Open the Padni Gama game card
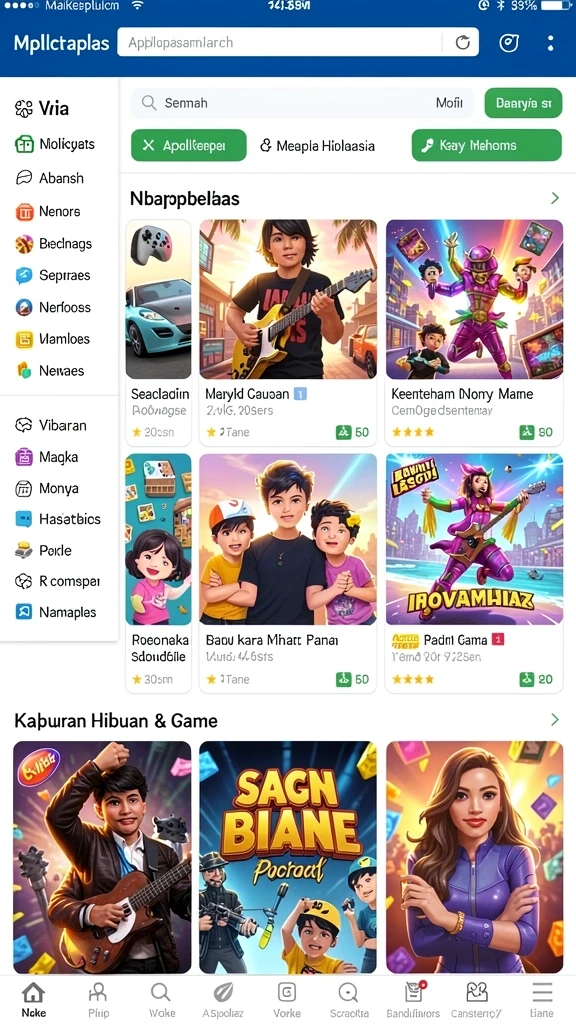Viewport: 576px width, 1024px height. click(474, 573)
